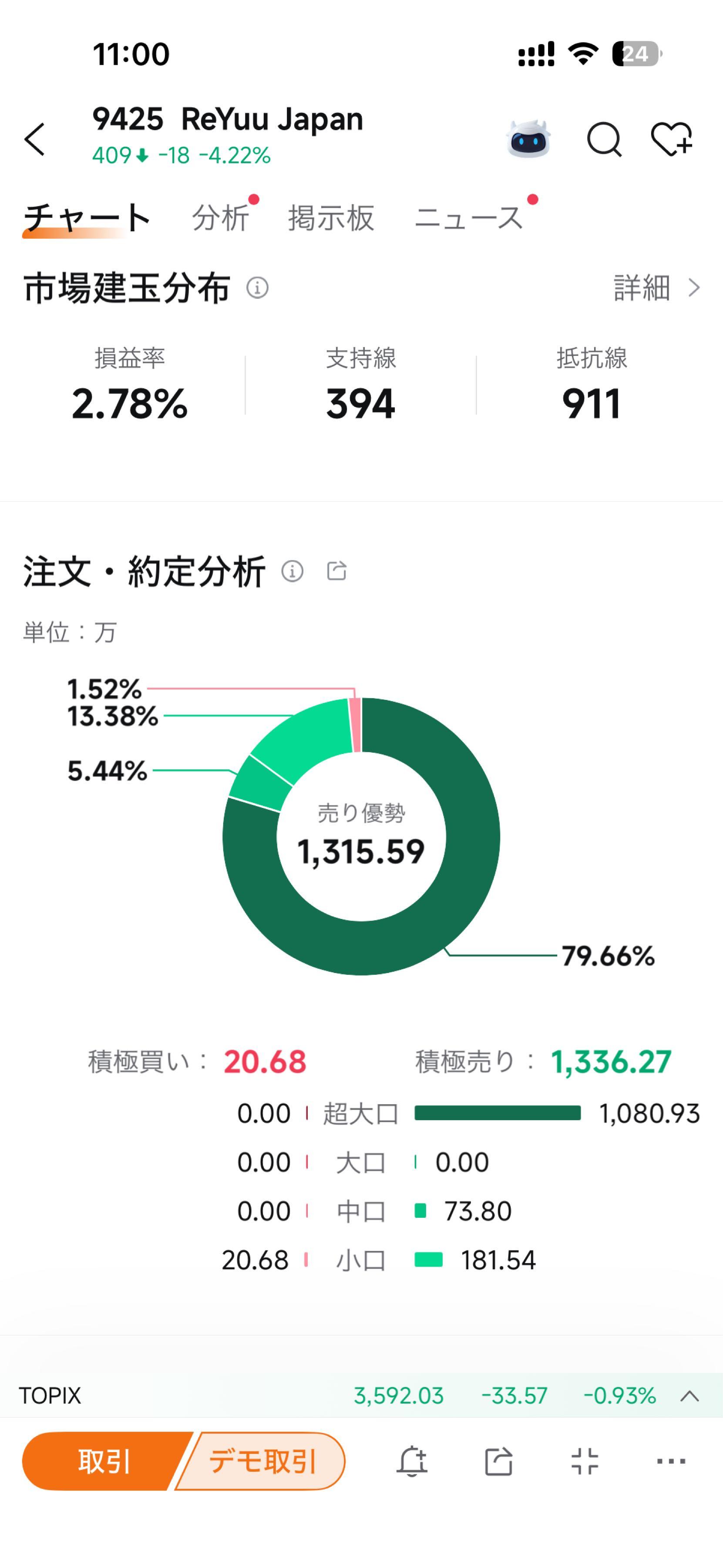Open the more options menu

pyautogui.click(x=671, y=1461)
